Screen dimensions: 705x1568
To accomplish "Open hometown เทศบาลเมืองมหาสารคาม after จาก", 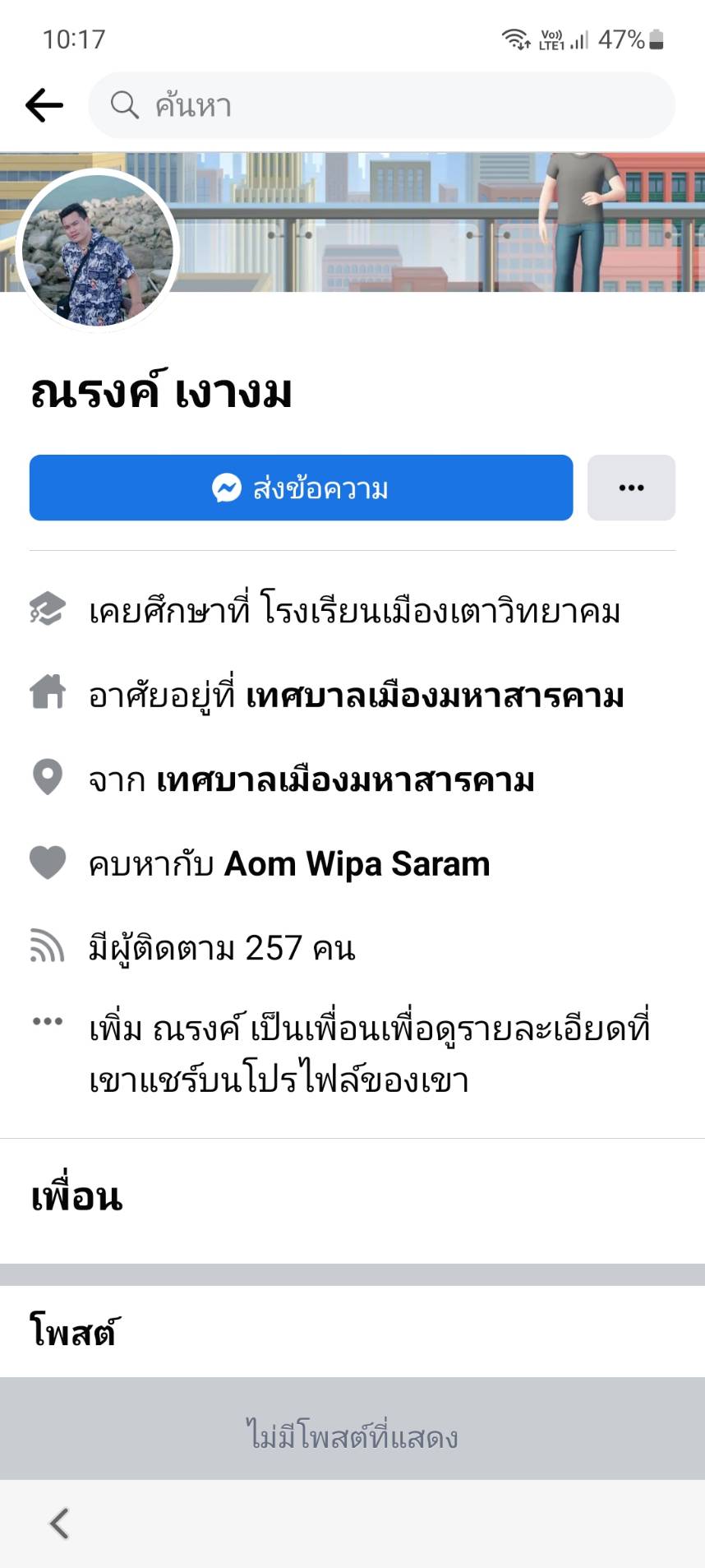I will pos(345,779).
